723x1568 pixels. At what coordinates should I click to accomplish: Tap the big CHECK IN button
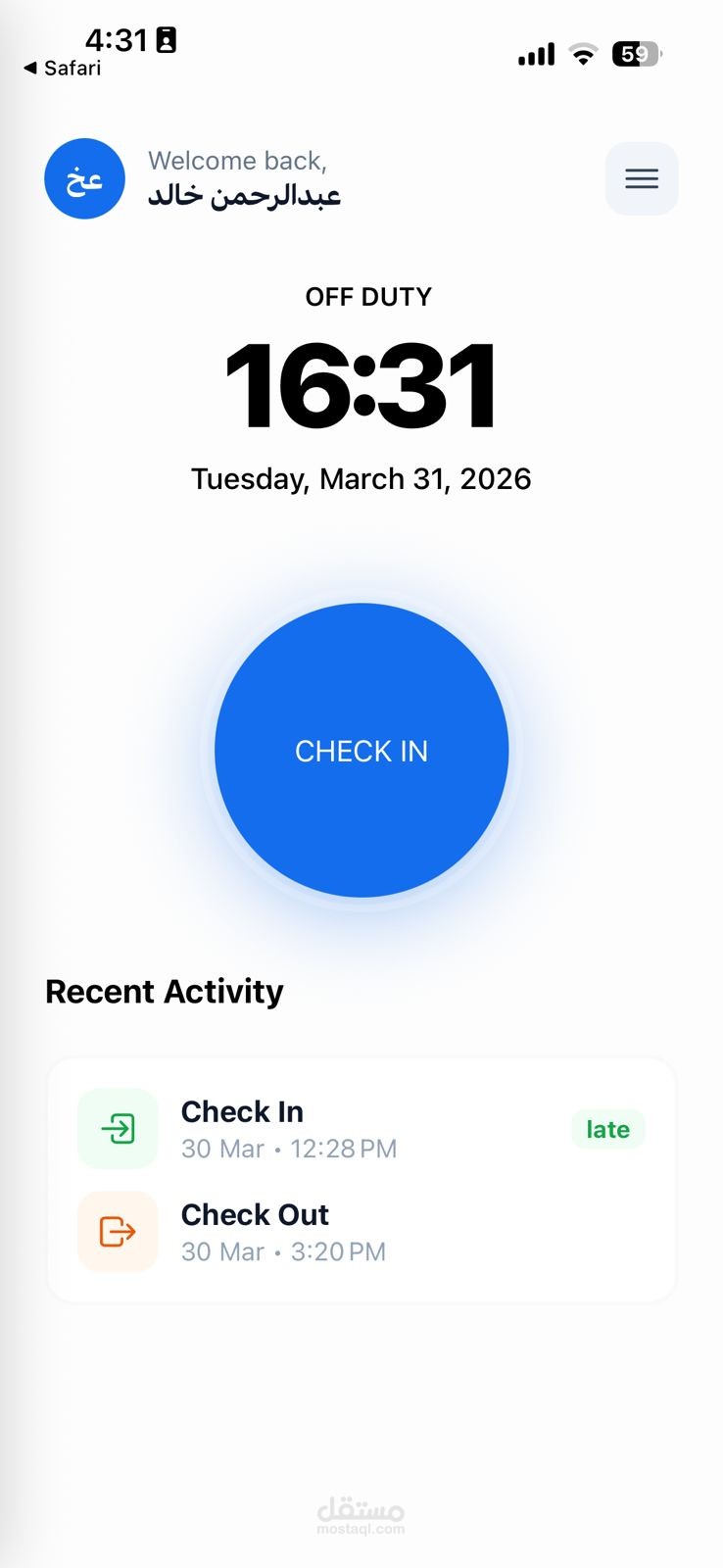pyautogui.click(x=361, y=750)
